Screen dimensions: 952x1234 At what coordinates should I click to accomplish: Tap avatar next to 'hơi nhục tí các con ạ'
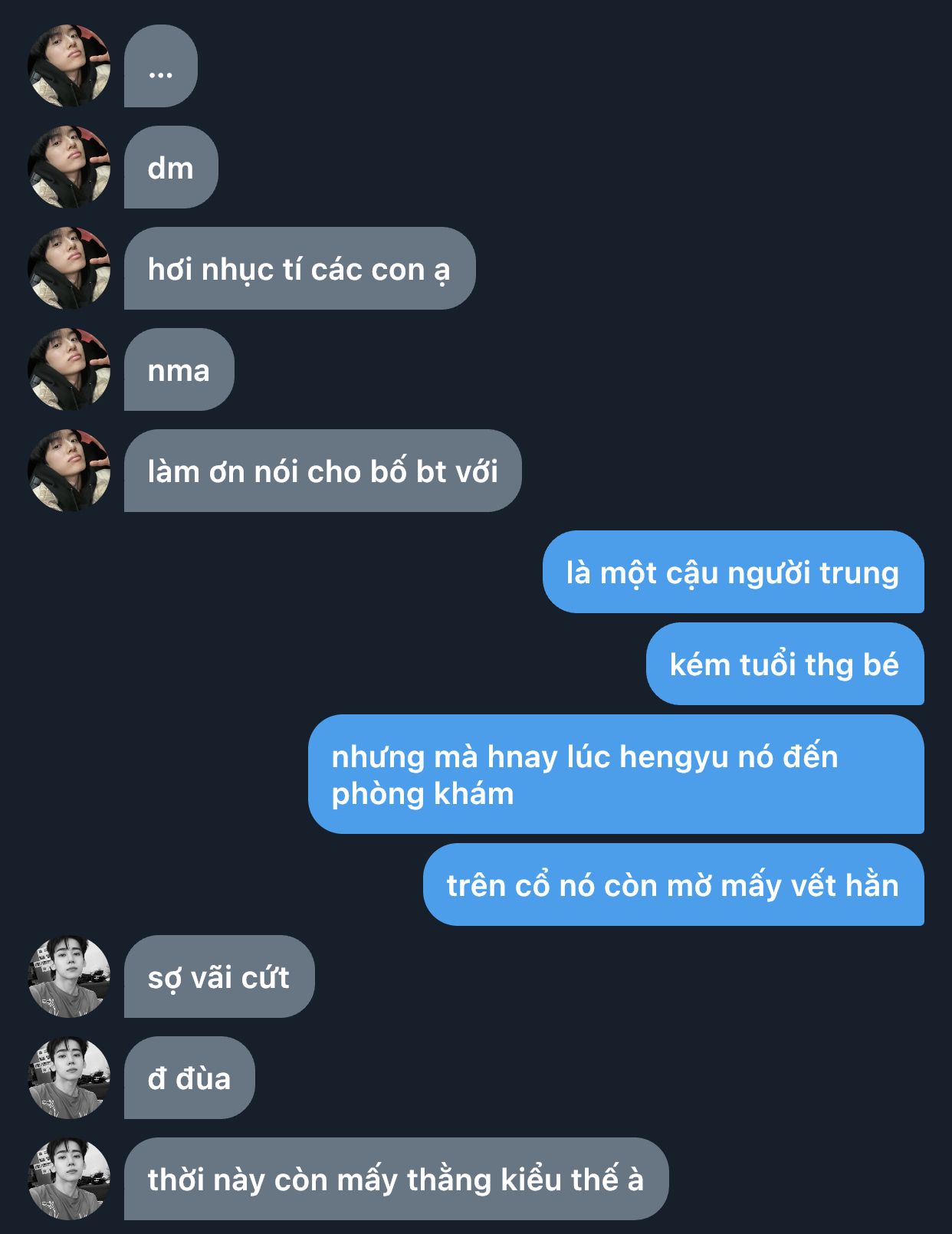69,268
